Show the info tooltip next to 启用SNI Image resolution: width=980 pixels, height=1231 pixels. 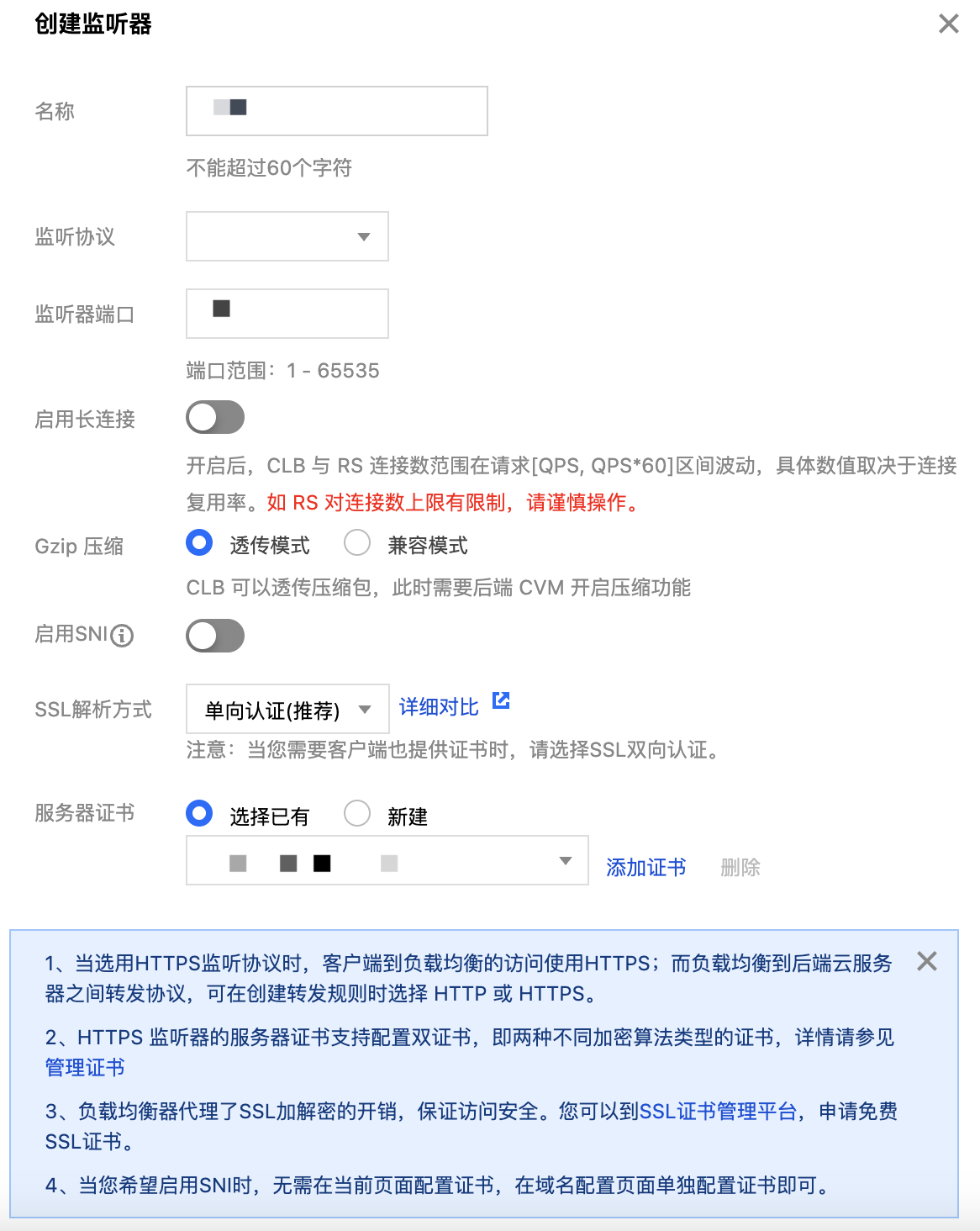coord(123,636)
